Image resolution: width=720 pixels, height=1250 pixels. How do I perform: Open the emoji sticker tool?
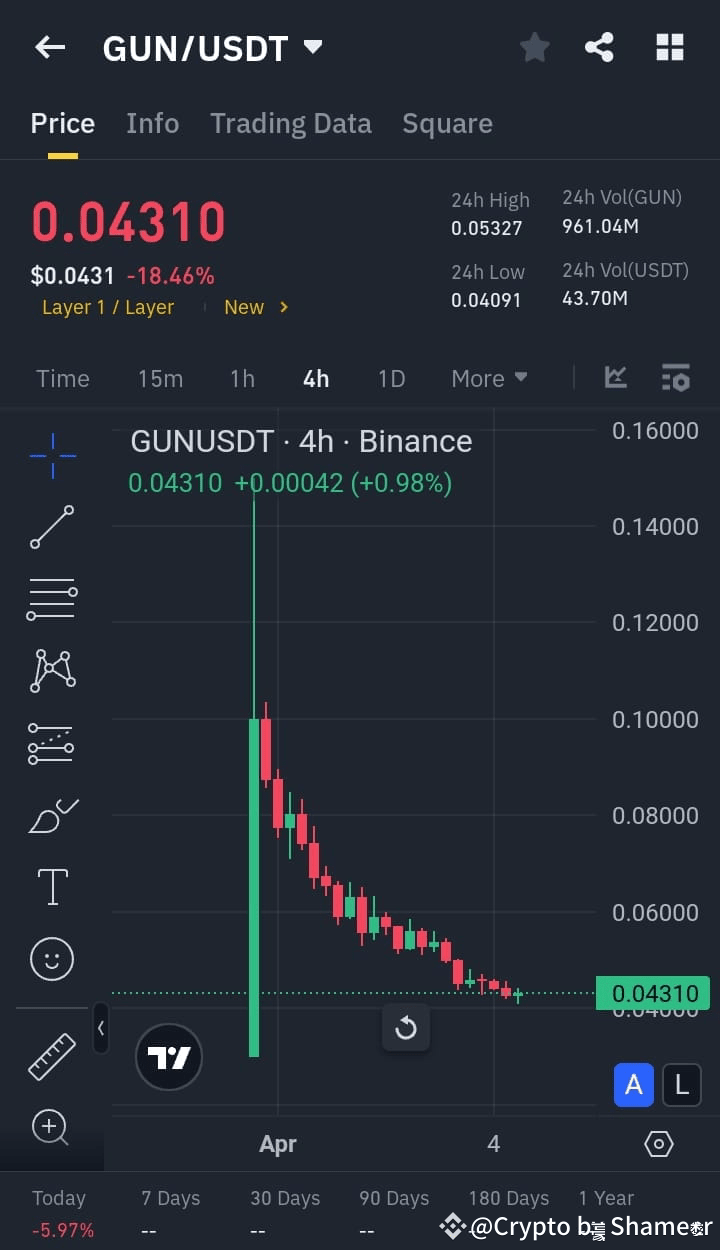tap(51, 958)
